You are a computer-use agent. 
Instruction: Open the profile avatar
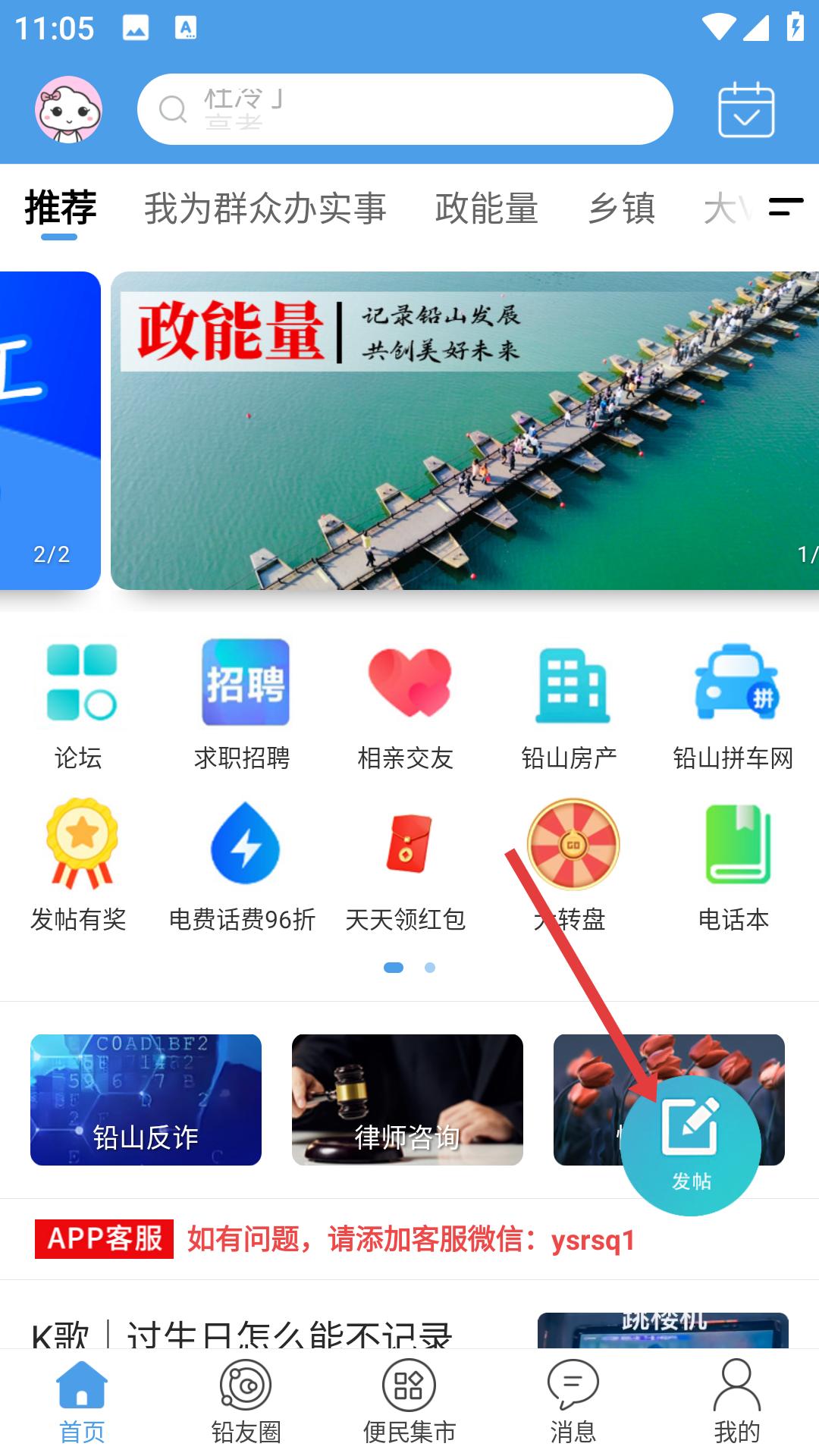tap(69, 109)
